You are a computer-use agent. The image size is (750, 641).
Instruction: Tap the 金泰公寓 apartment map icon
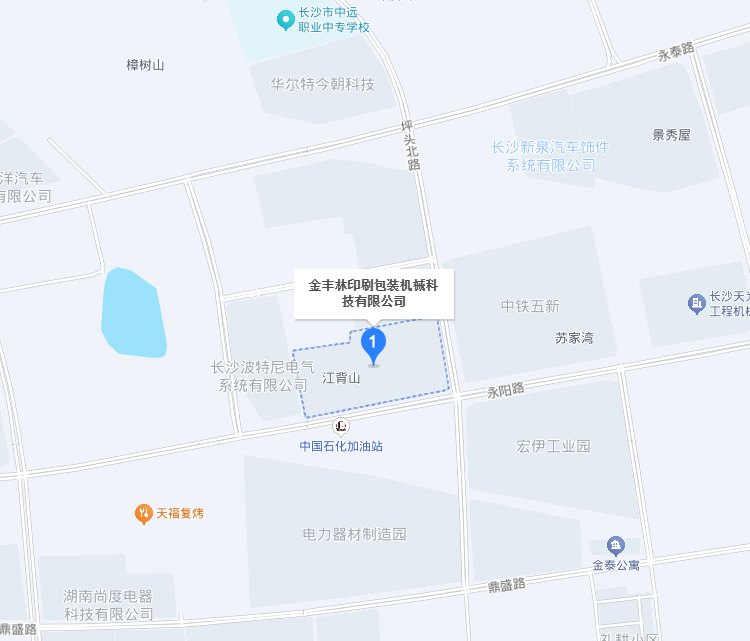pos(616,545)
